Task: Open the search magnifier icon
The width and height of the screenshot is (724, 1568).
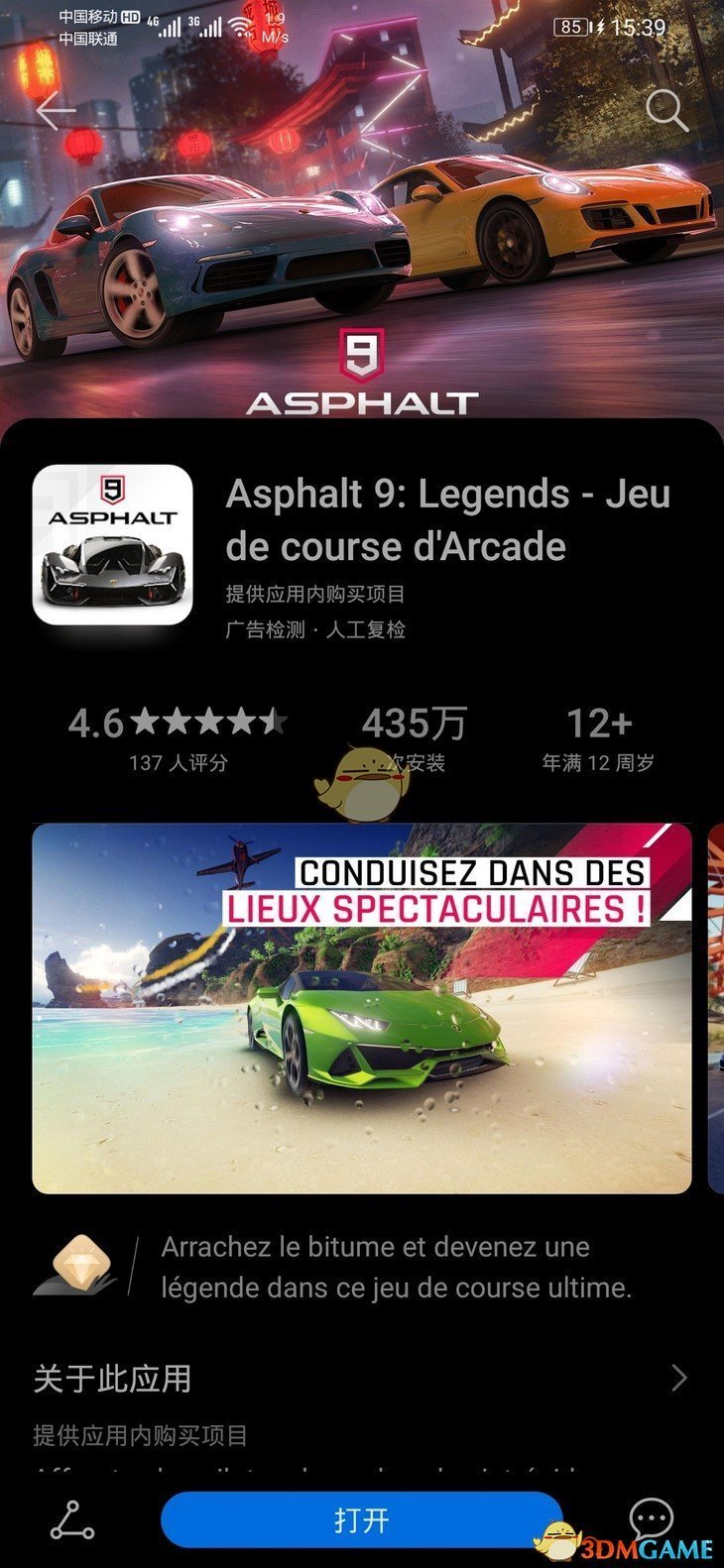Action: pyautogui.click(x=666, y=111)
